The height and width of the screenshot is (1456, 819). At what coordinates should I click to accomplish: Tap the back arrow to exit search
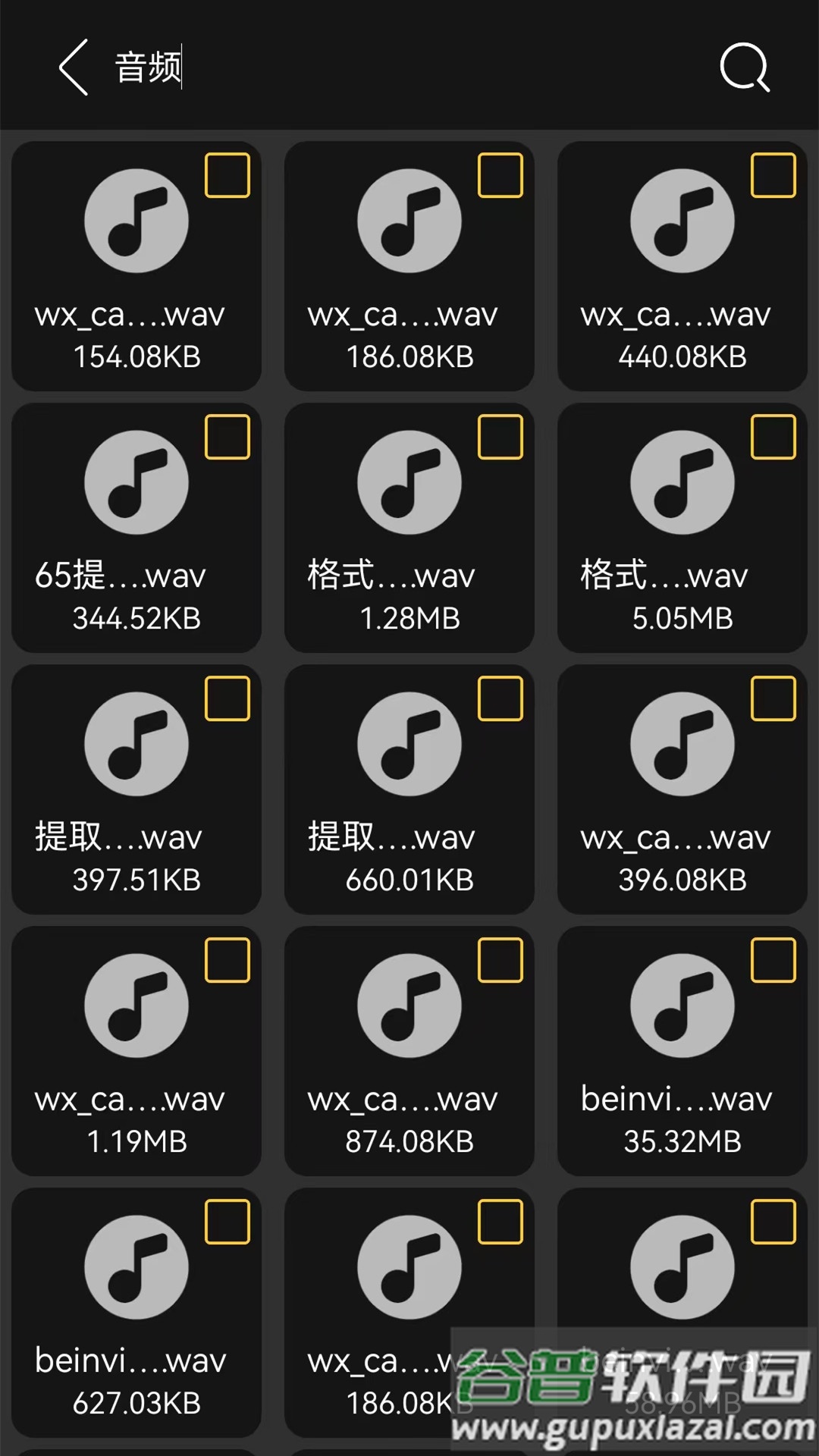point(72,68)
